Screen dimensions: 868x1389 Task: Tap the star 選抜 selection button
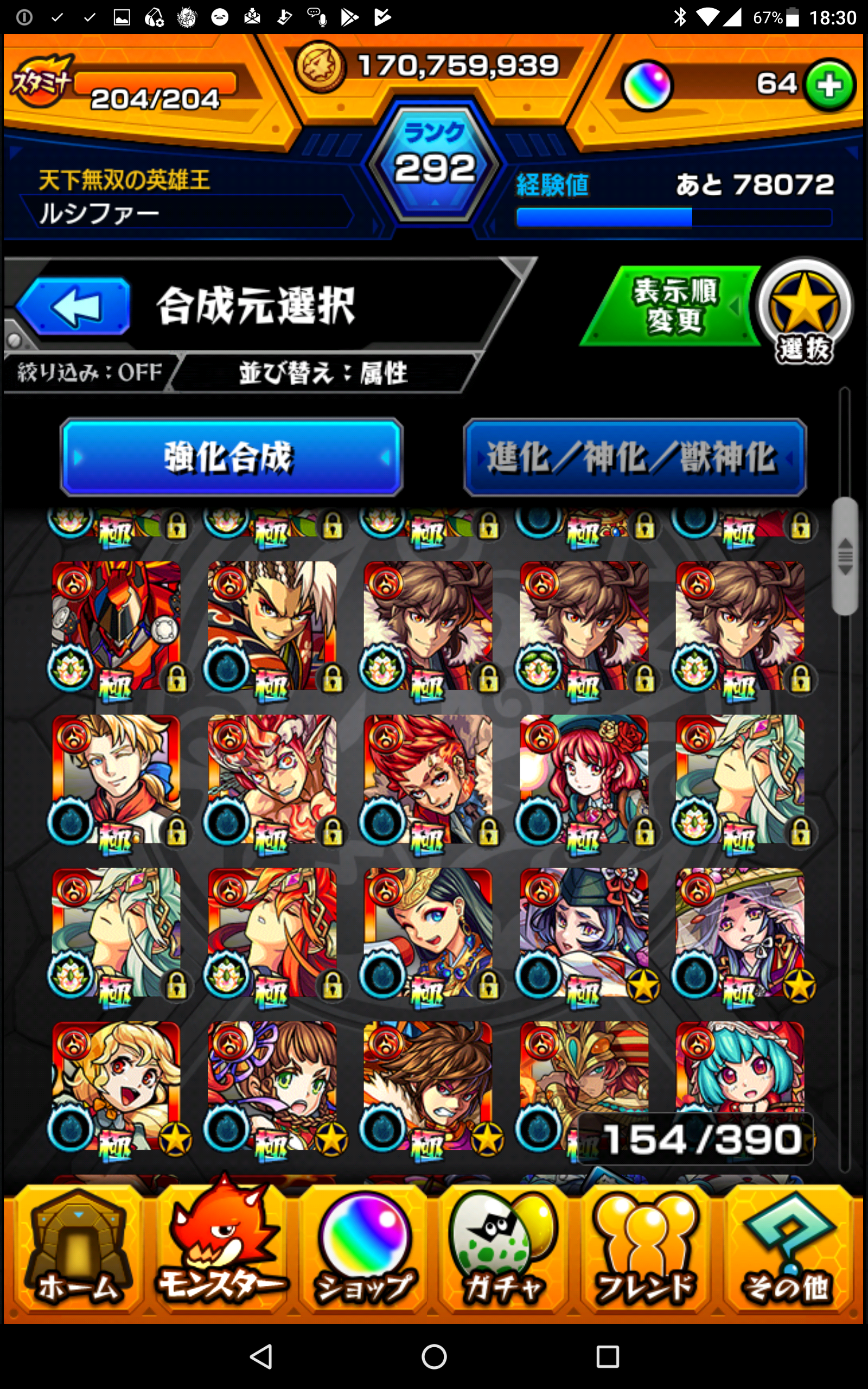point(803,310)
